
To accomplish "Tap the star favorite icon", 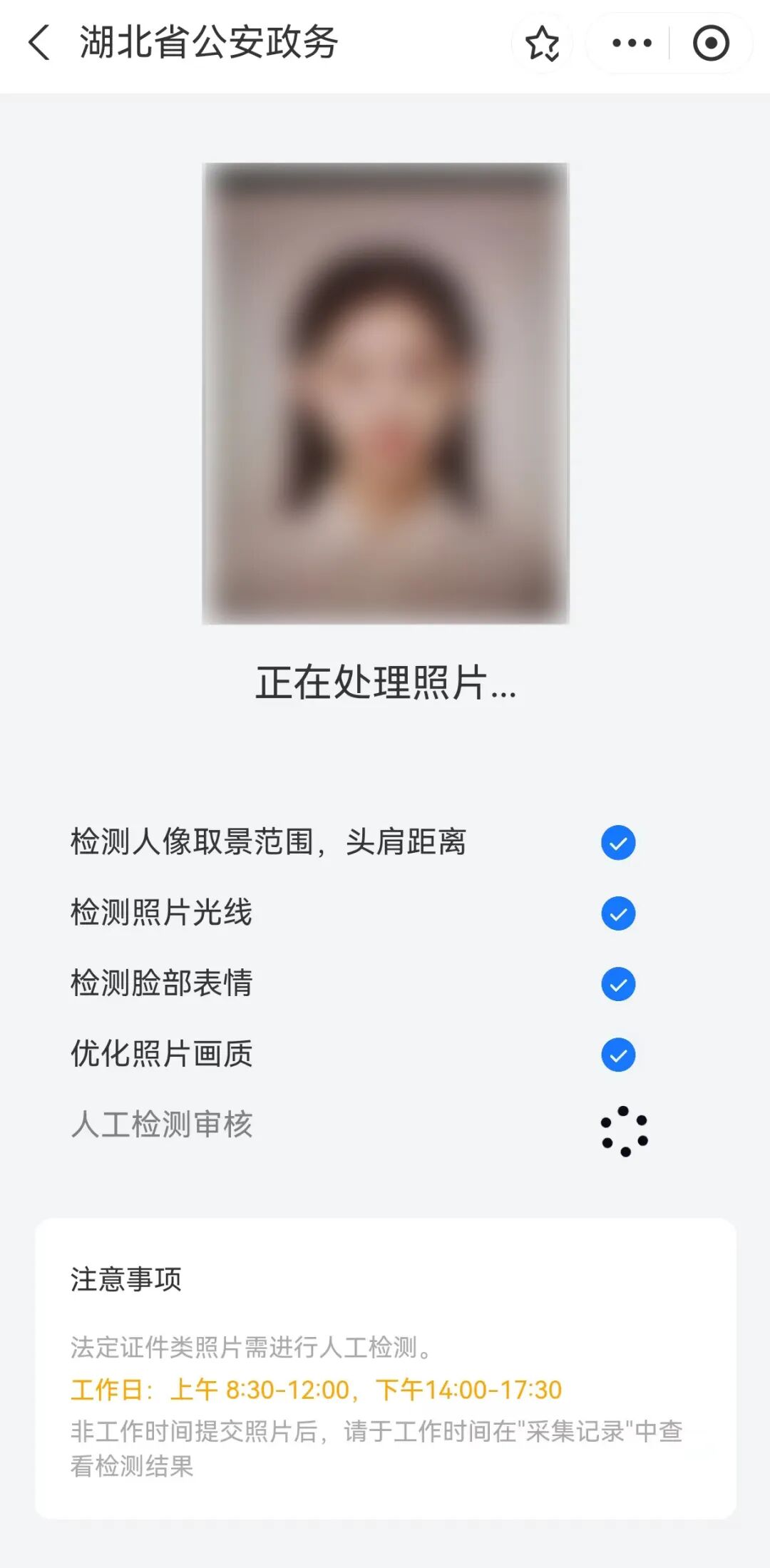I will 543,44.
